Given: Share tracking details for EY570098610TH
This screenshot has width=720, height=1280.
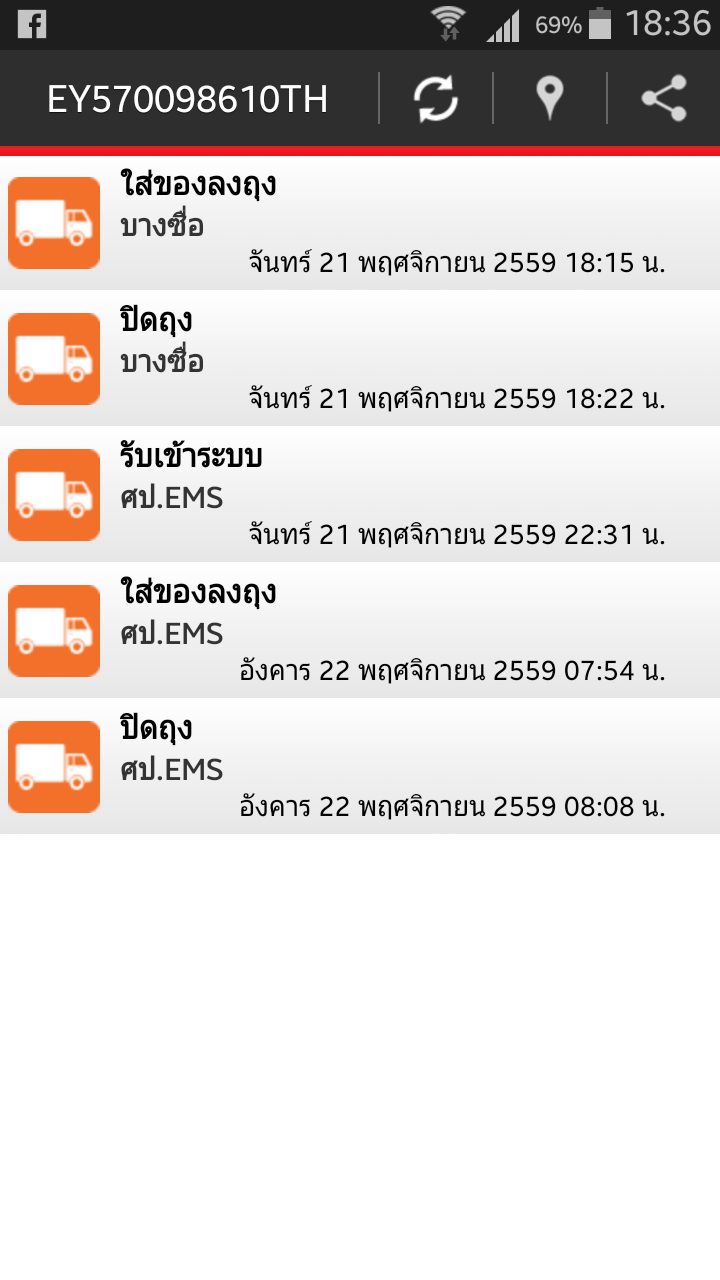Looking at the screenshot, I should click(x=664, y=99).
